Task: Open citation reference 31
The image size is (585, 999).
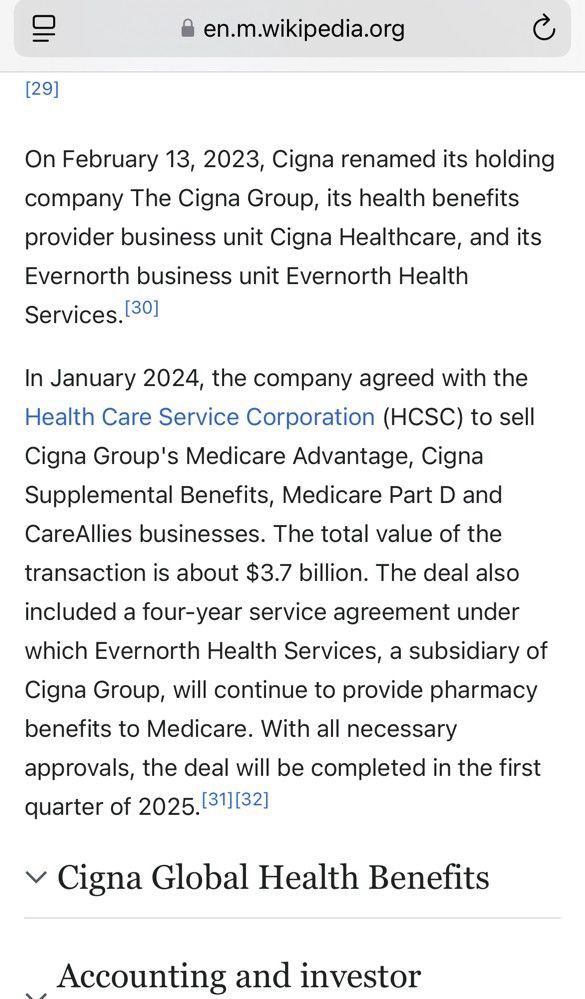Action: 217,800
